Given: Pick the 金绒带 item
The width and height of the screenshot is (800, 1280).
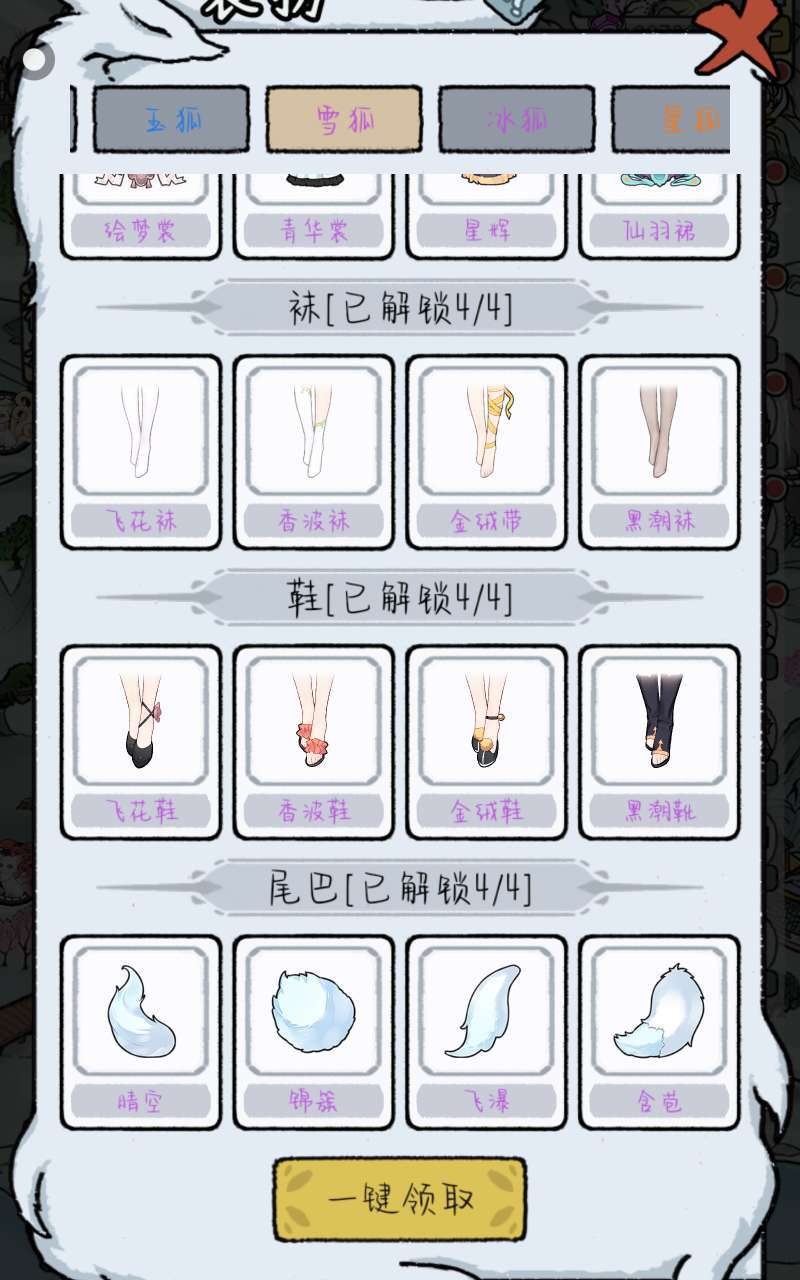Looking at the screenshot, I should pyautogui.click(x=487, y=452).
